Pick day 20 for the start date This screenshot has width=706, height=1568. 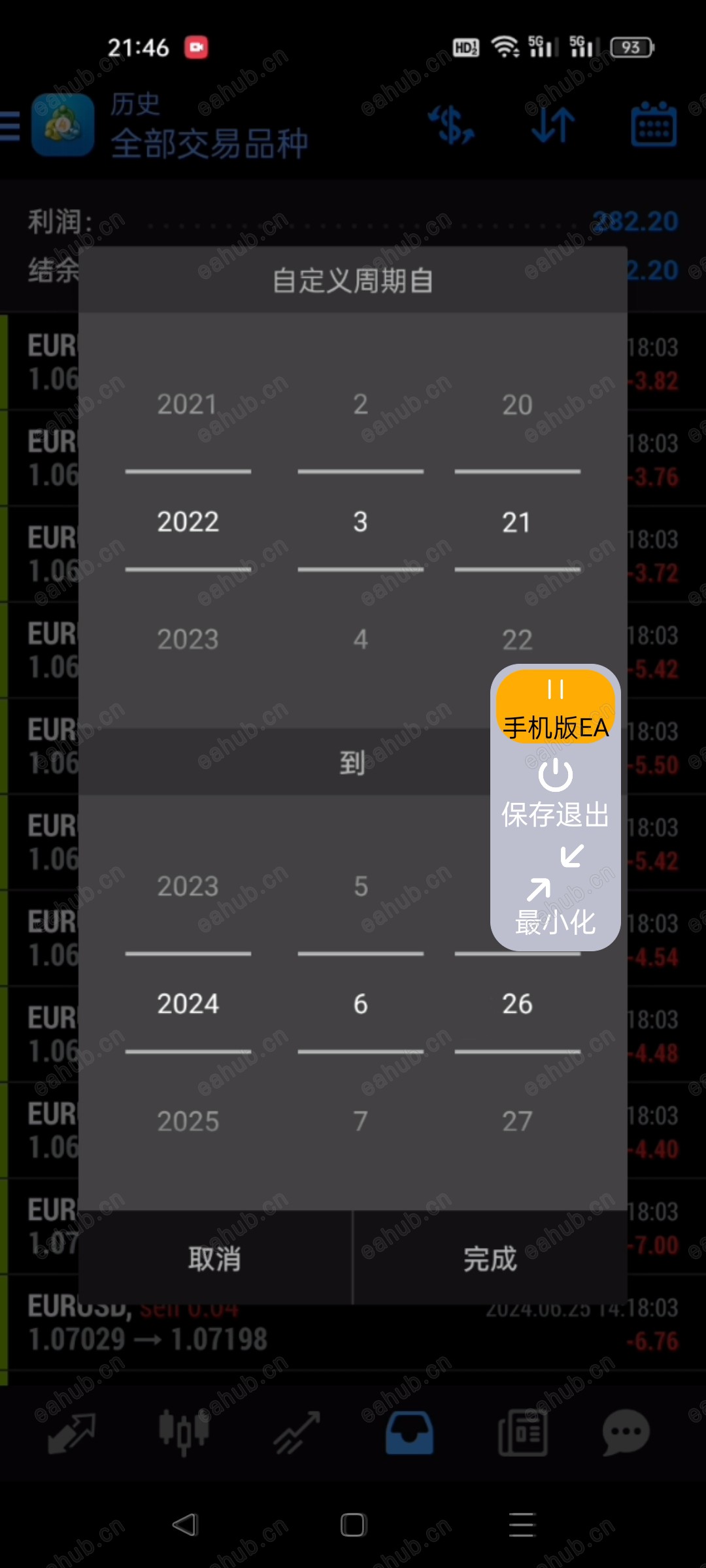pyautogui.click(x=517, y=404)
